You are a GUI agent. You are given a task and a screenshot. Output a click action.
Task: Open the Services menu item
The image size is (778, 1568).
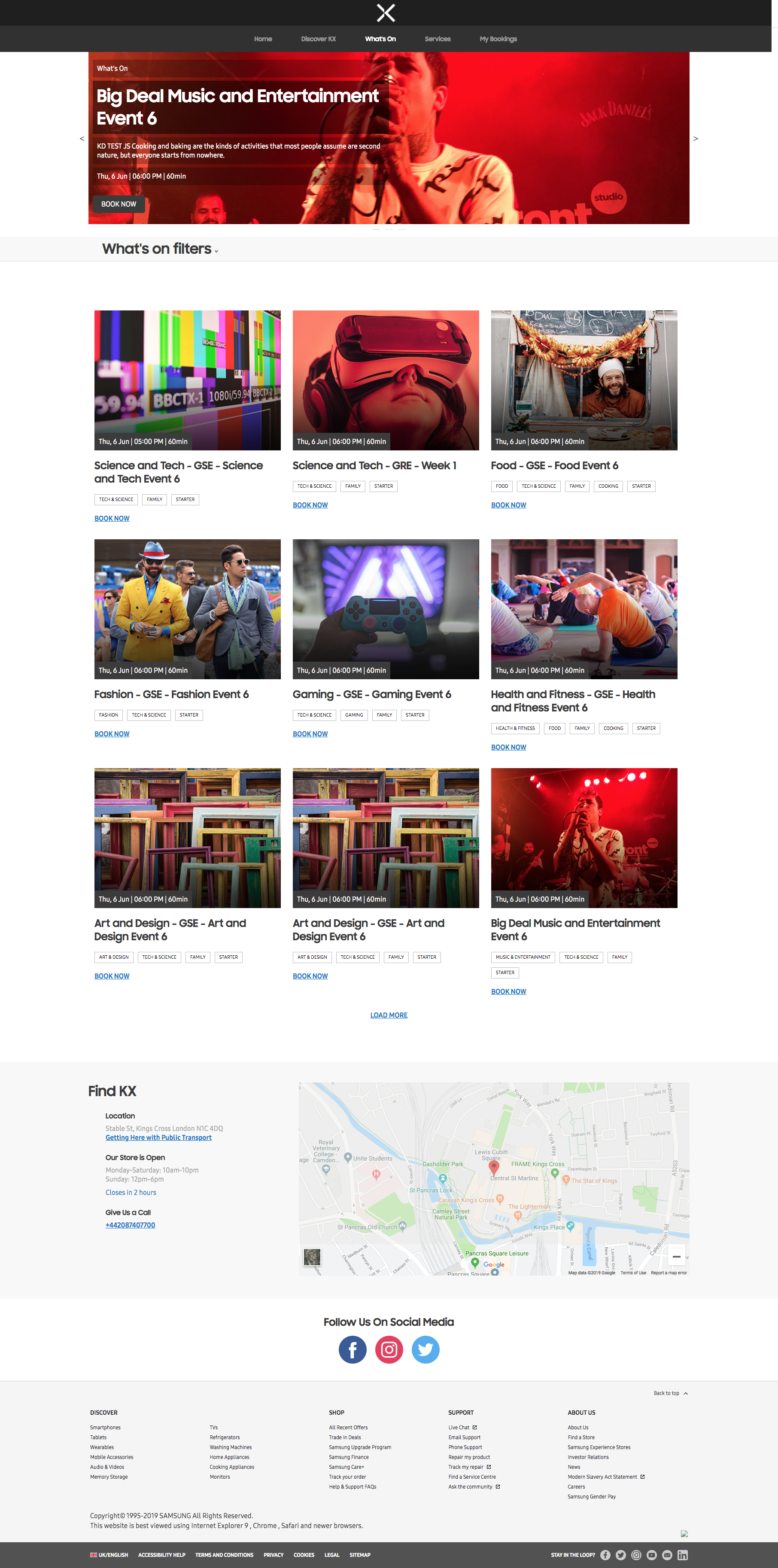[437, 39]
